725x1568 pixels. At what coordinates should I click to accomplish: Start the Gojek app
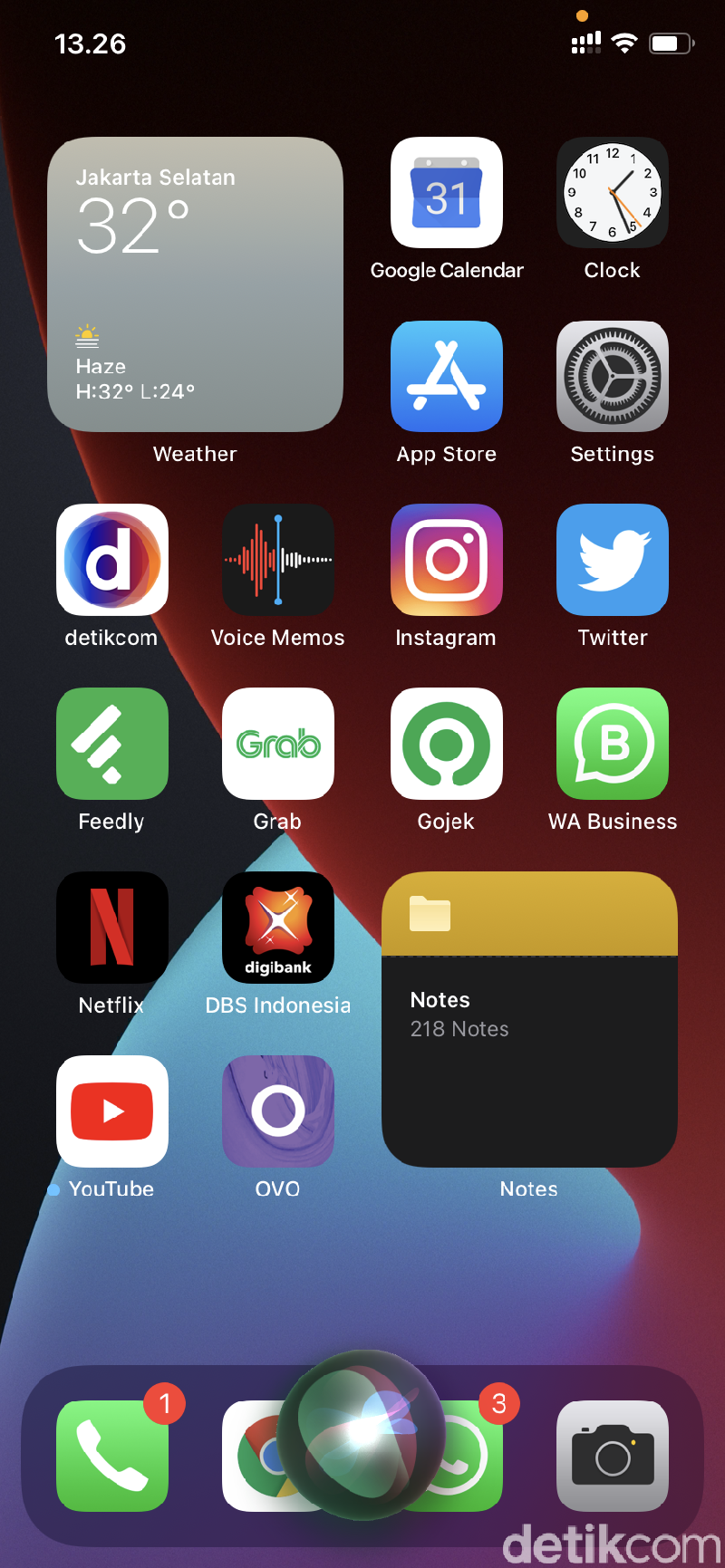coord(446,744)
